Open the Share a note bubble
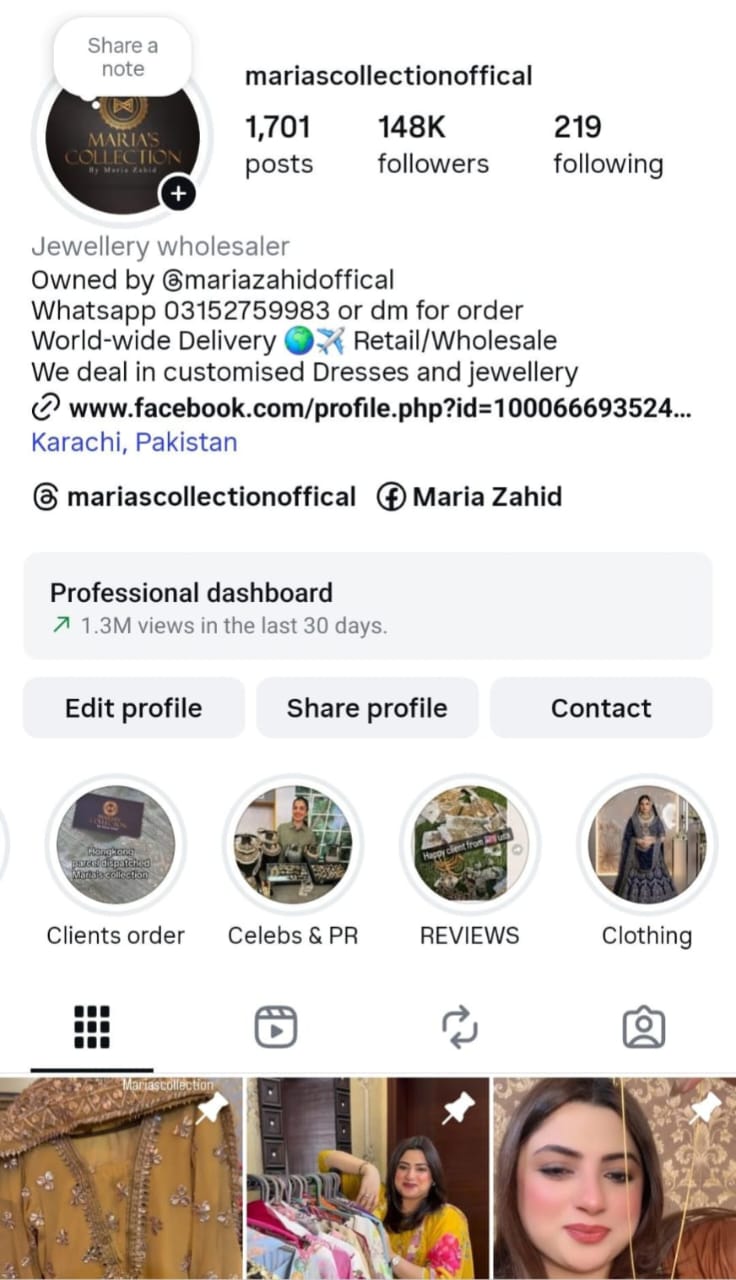 [122, 57]
